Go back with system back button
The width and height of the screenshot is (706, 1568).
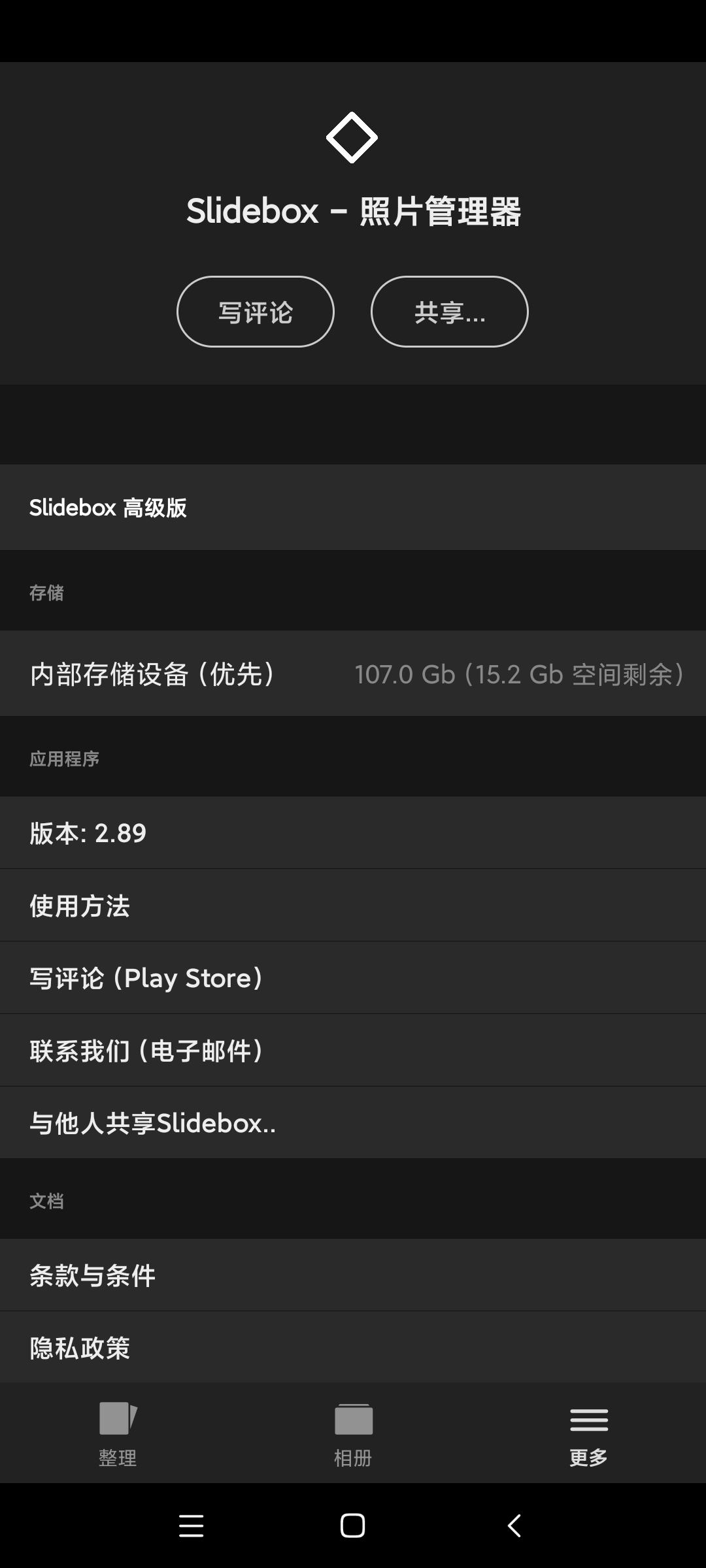click(x=514, y=1526)
